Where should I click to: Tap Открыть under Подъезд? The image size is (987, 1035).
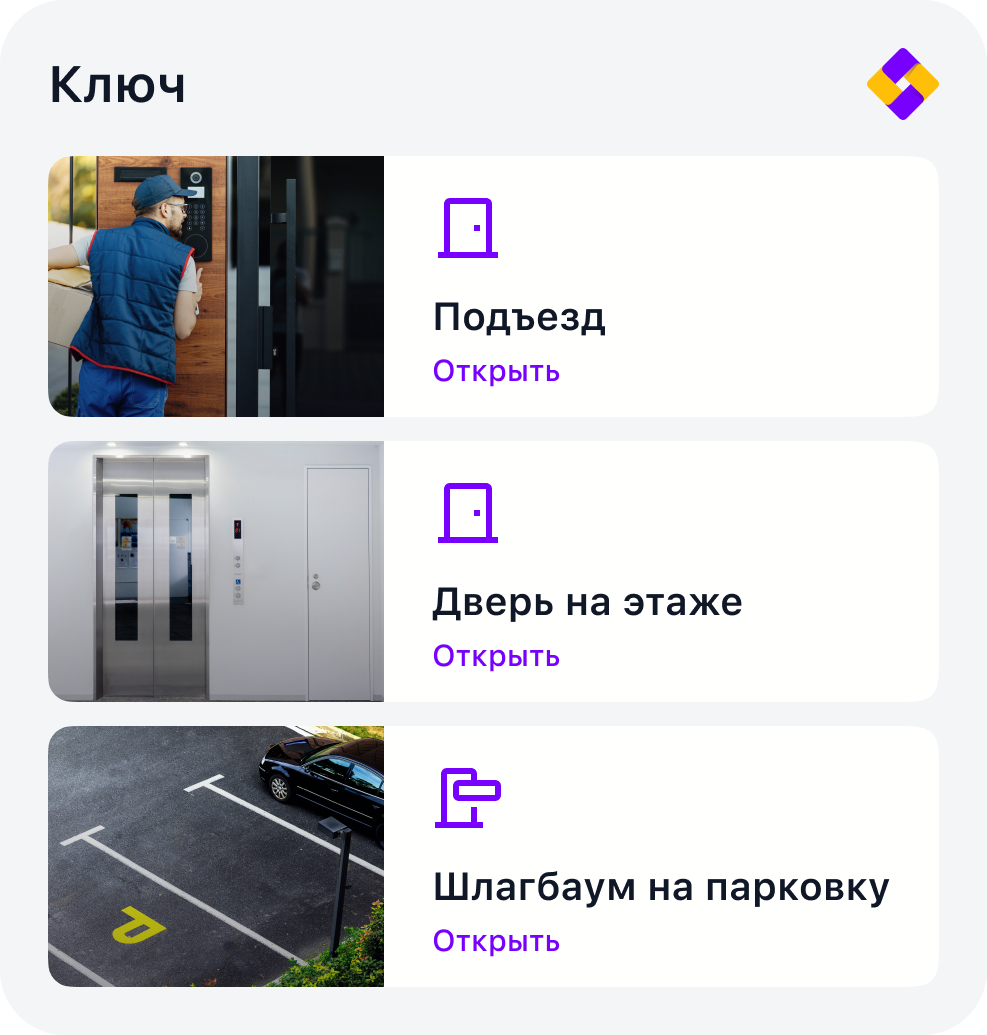496,371
